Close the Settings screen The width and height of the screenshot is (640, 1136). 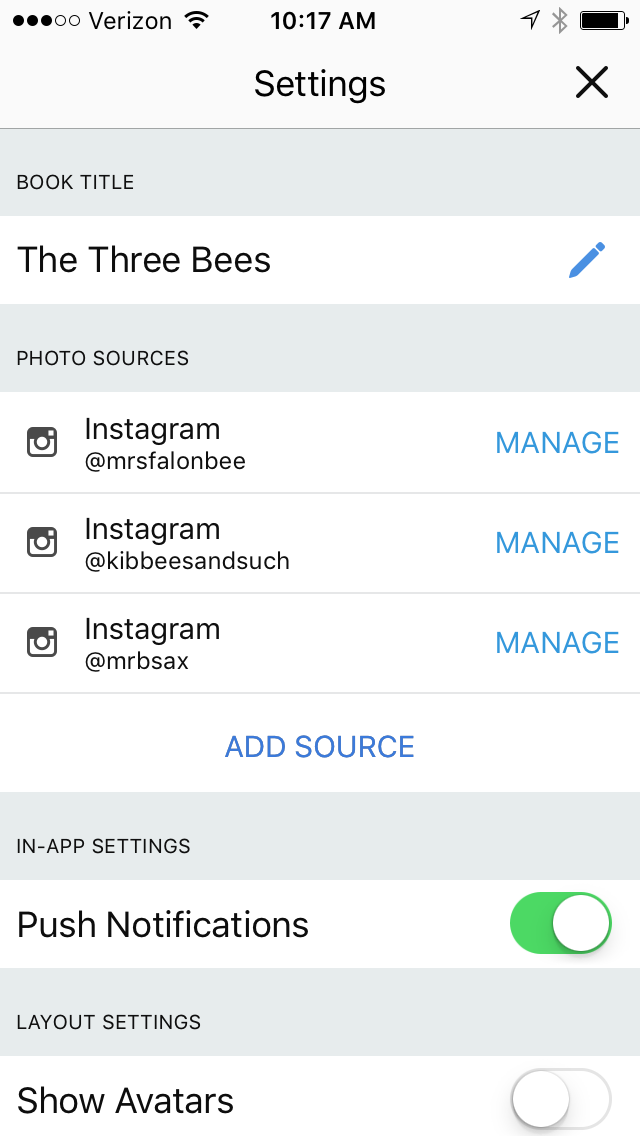click(592, 83)
